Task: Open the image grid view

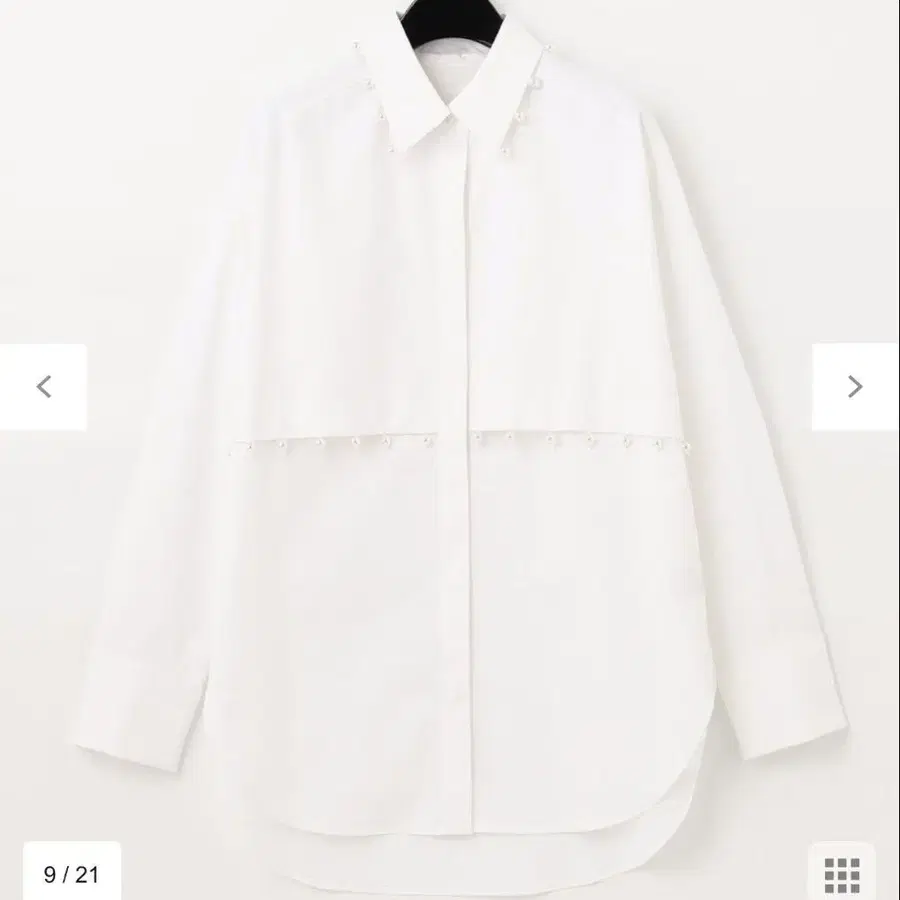Action: point(842,874)
